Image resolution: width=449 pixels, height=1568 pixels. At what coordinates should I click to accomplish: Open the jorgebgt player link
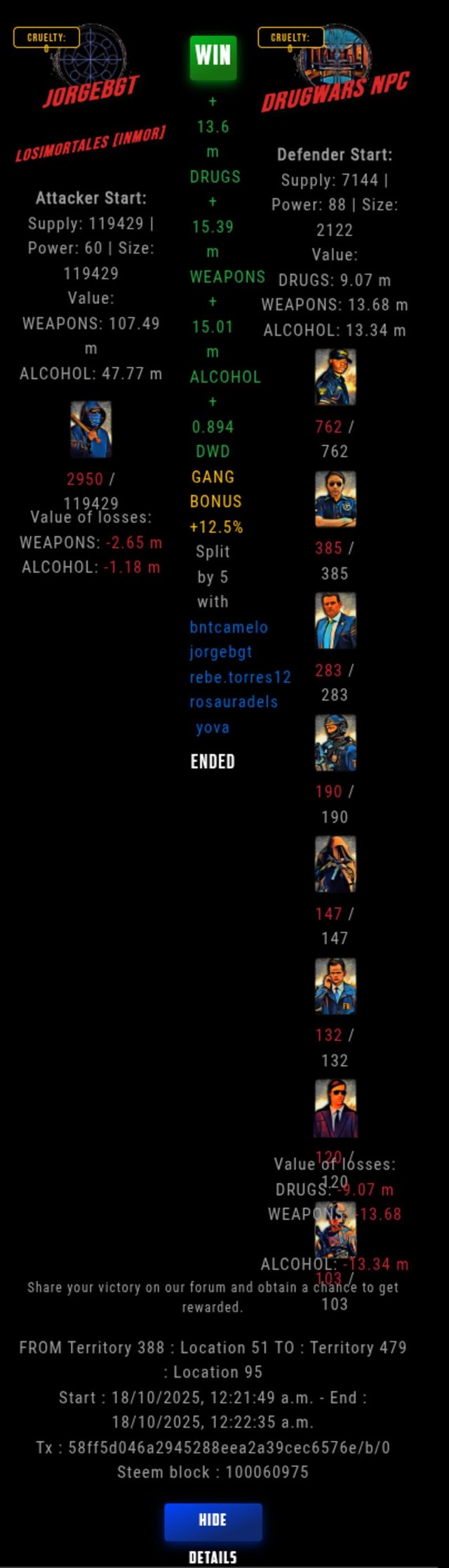tap(220, 651)
